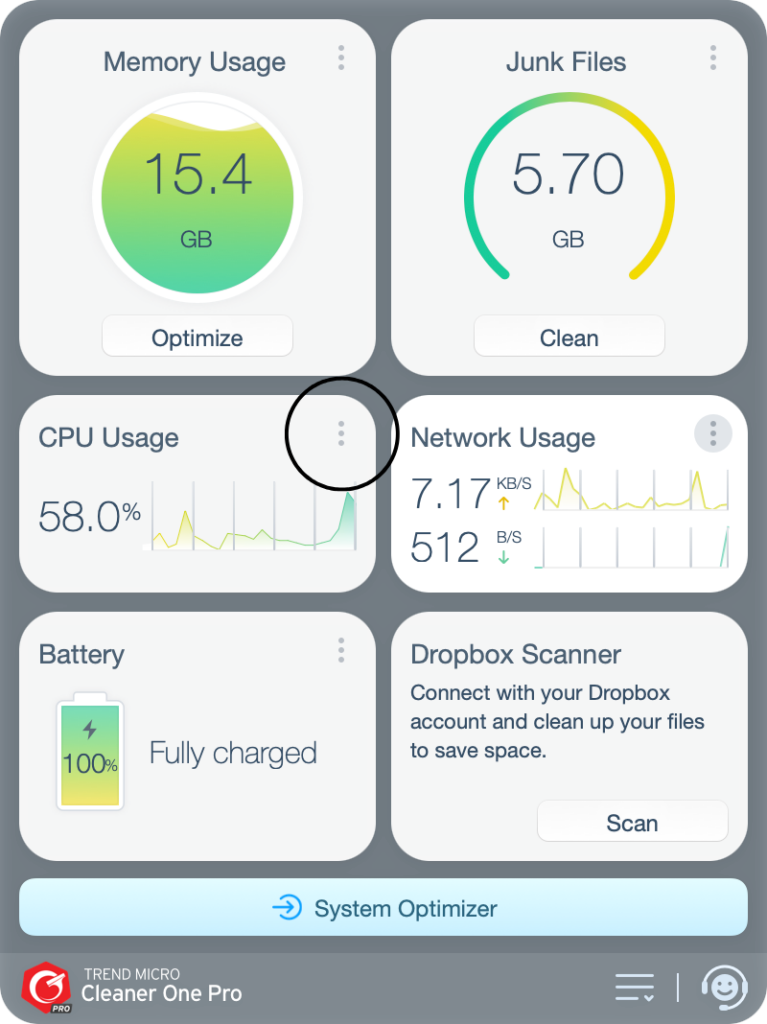The width and height of the screenshot is (767, 1024).
Task: Open Battery card options menu
Action: 341,651
